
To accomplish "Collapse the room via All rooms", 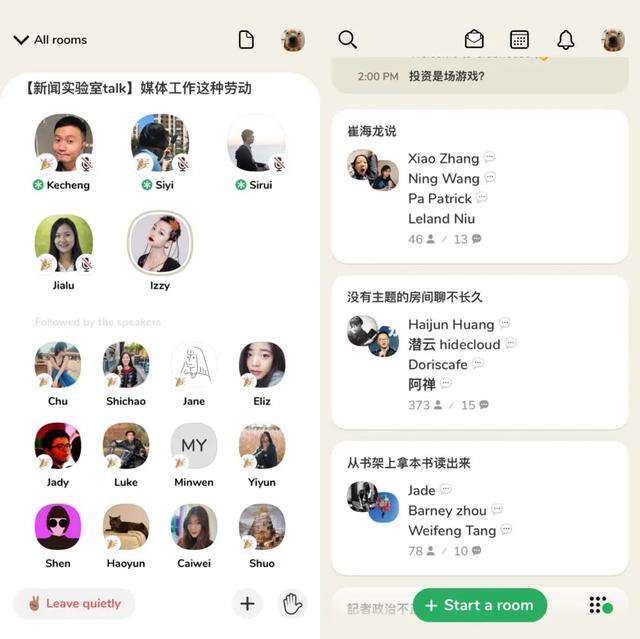I will coord(50,40).
